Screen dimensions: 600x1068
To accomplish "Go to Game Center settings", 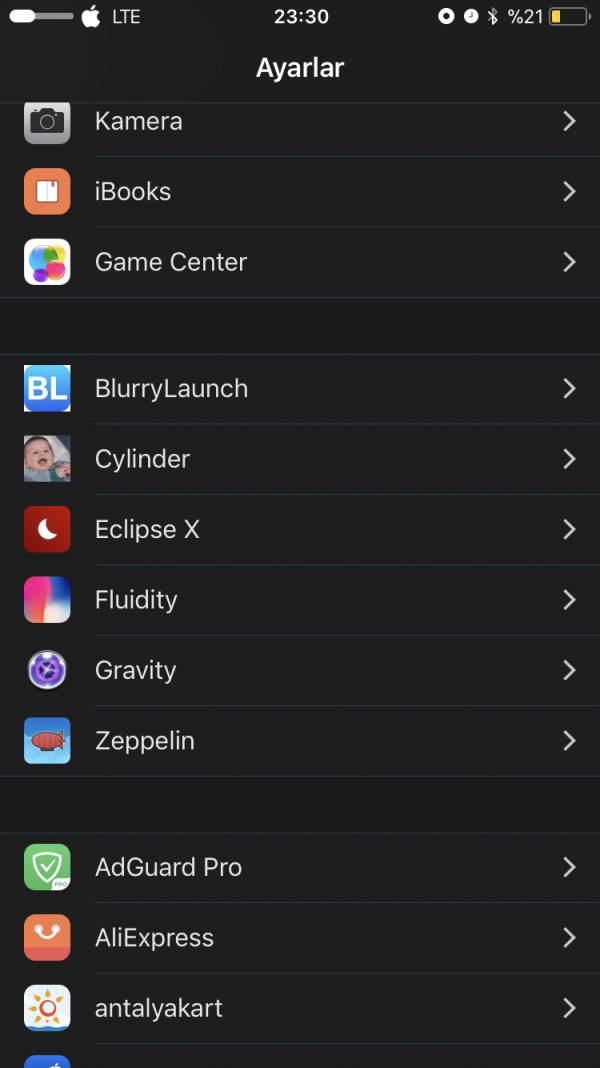I will click(300, 262).
